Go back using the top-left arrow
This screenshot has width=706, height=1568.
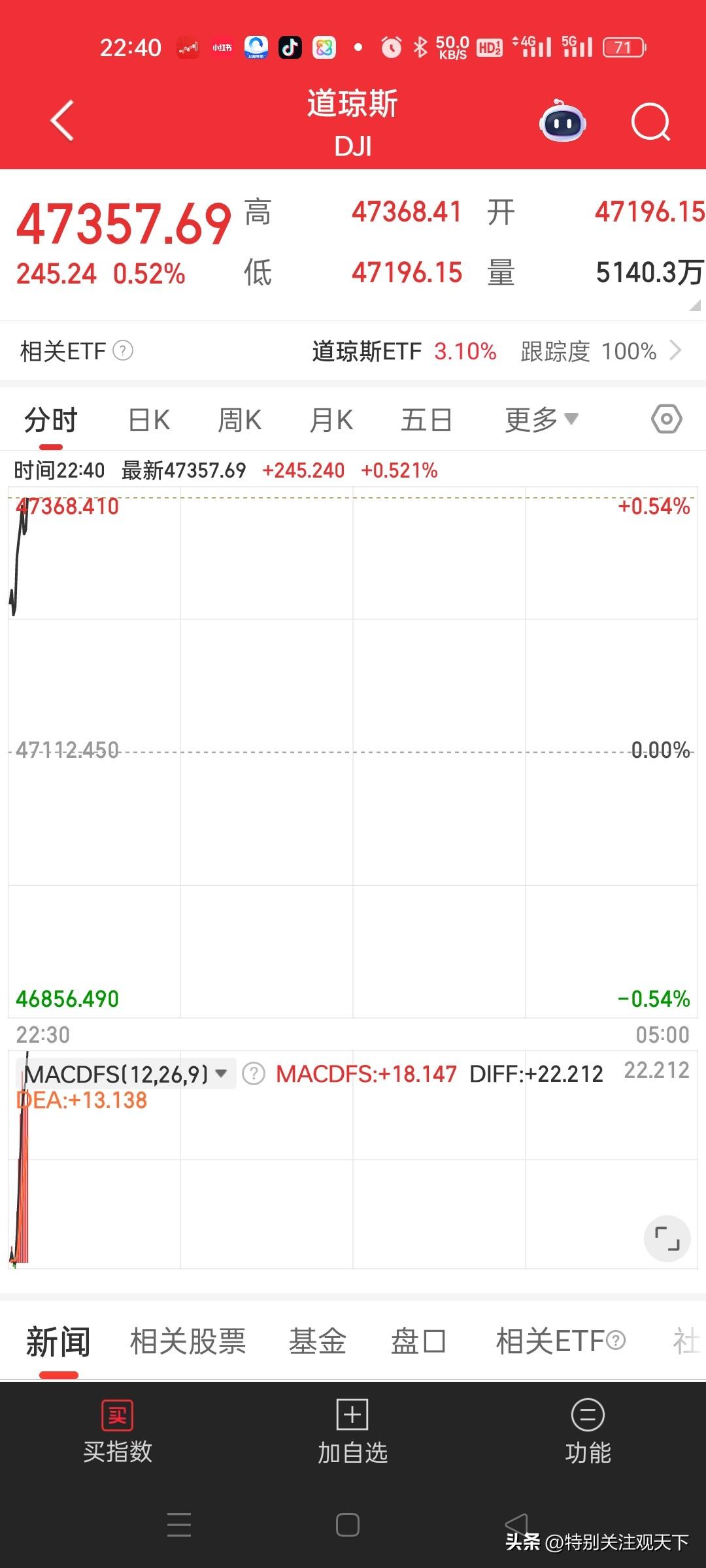click(63, 121)
